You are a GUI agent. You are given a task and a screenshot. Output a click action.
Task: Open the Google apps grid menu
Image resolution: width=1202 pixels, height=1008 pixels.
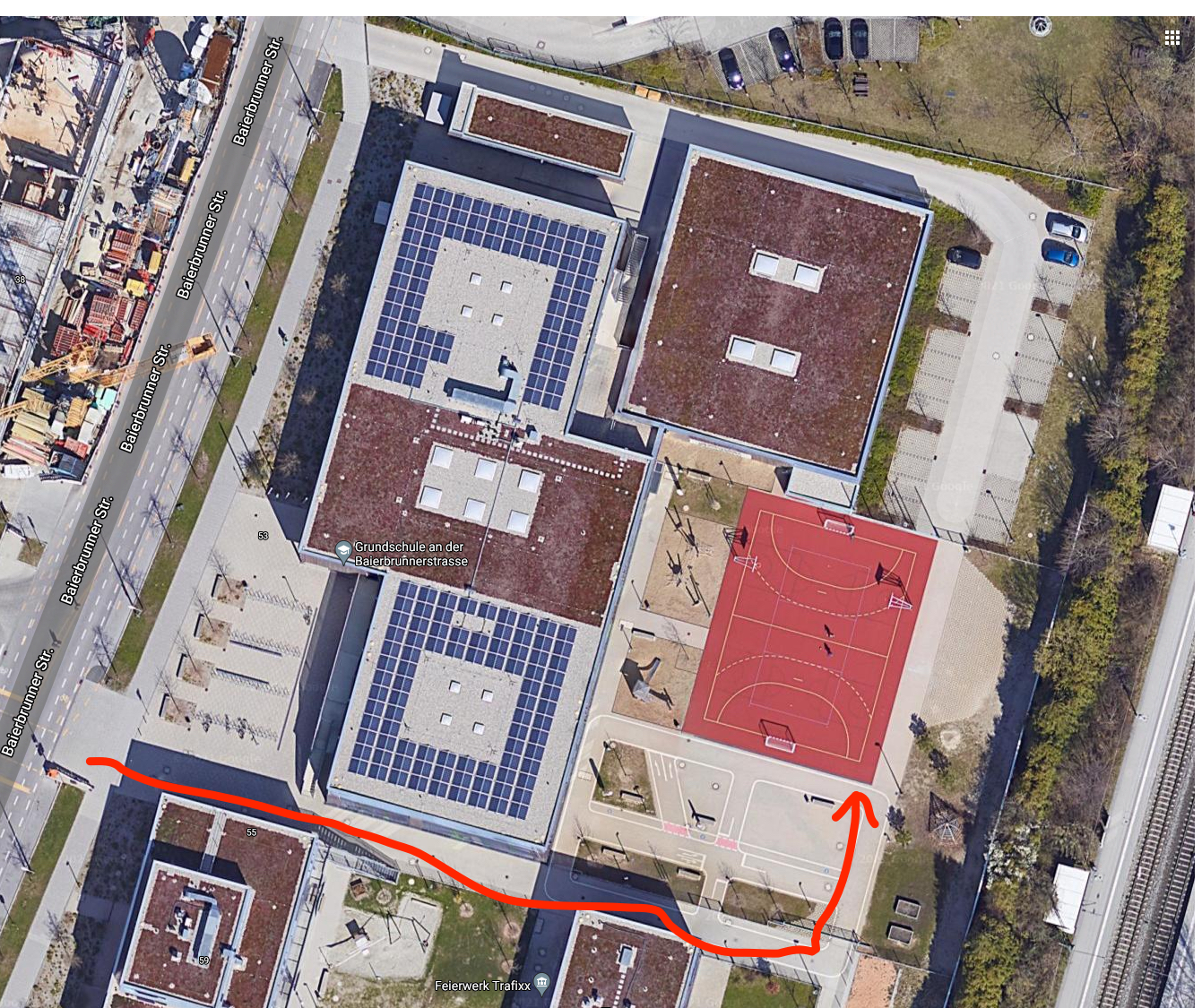(1172, 37)
